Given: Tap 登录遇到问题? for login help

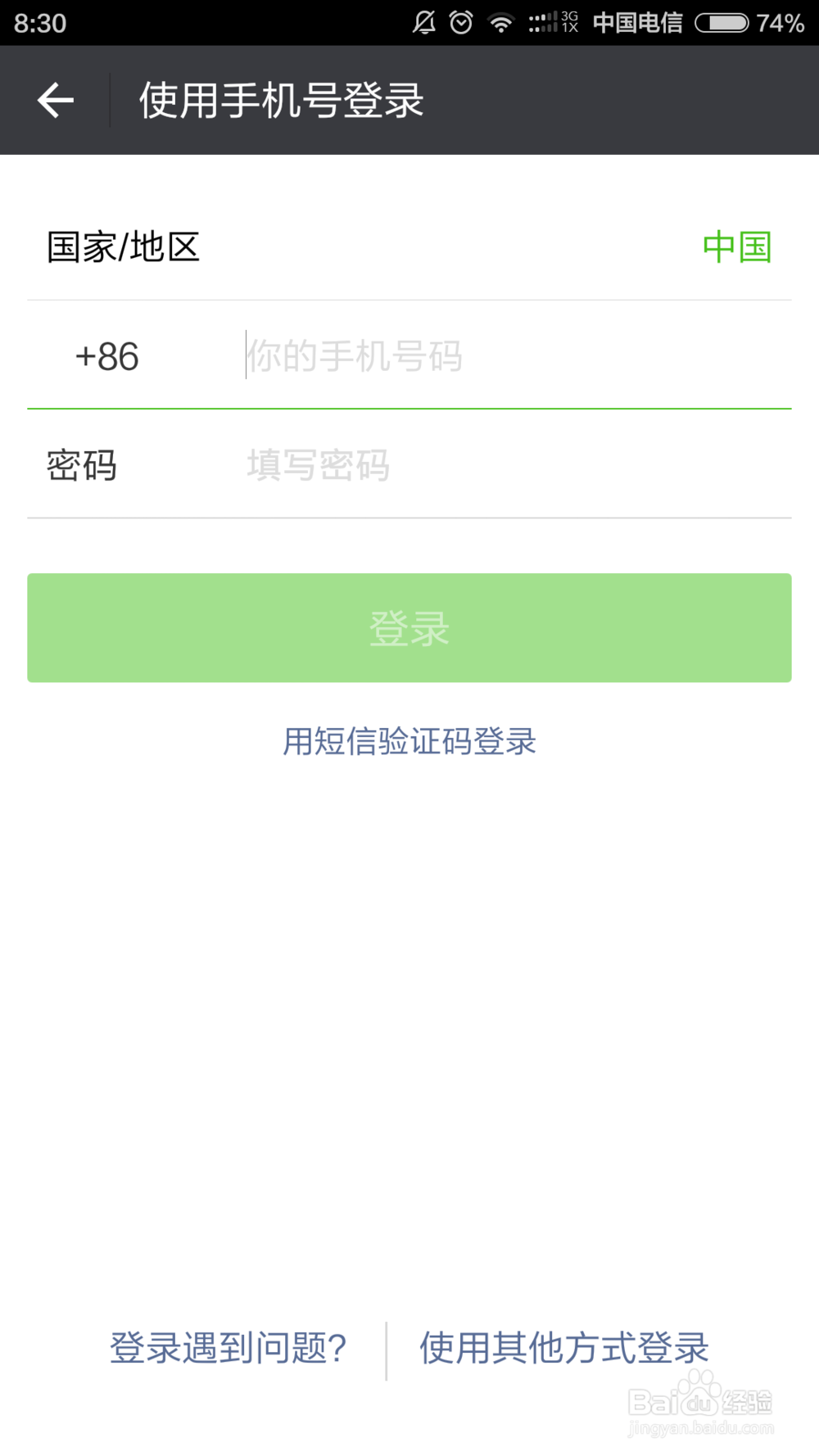Looking at the screenshot, I should point(229,1347).
